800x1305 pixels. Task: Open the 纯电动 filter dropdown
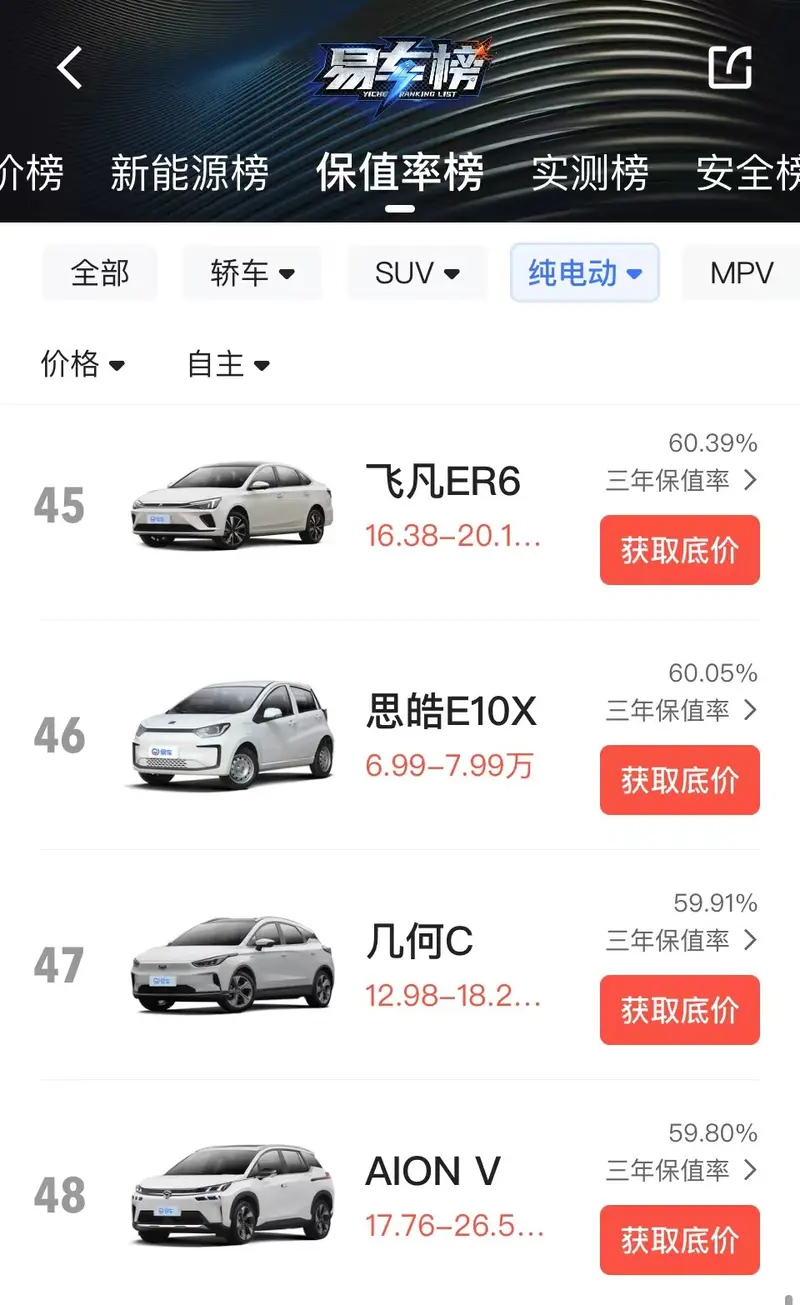tap(584, 273)
